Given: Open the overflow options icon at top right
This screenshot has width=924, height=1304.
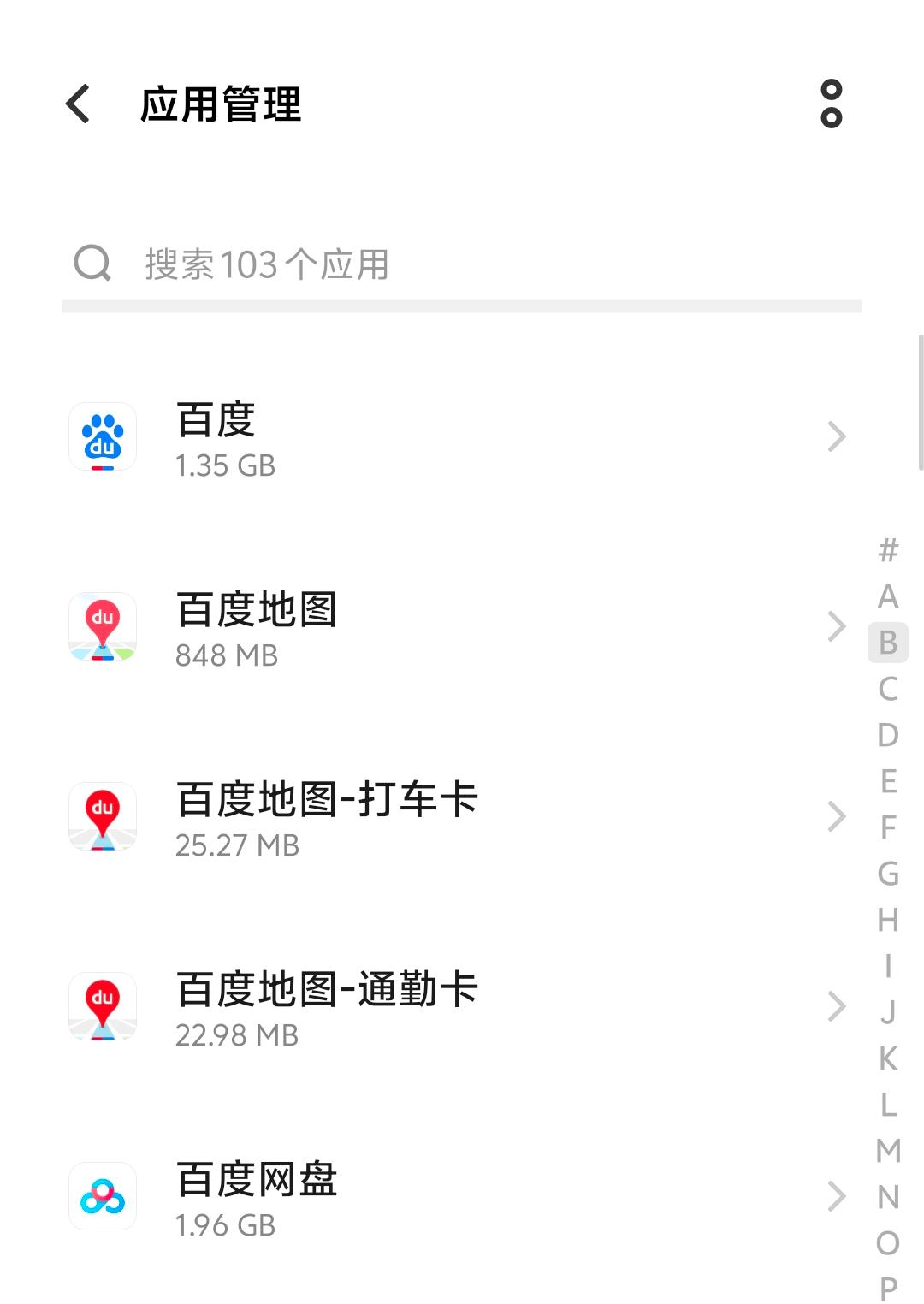Looking at the screenshot, I should pyautogui.click(x=831, y=104).
